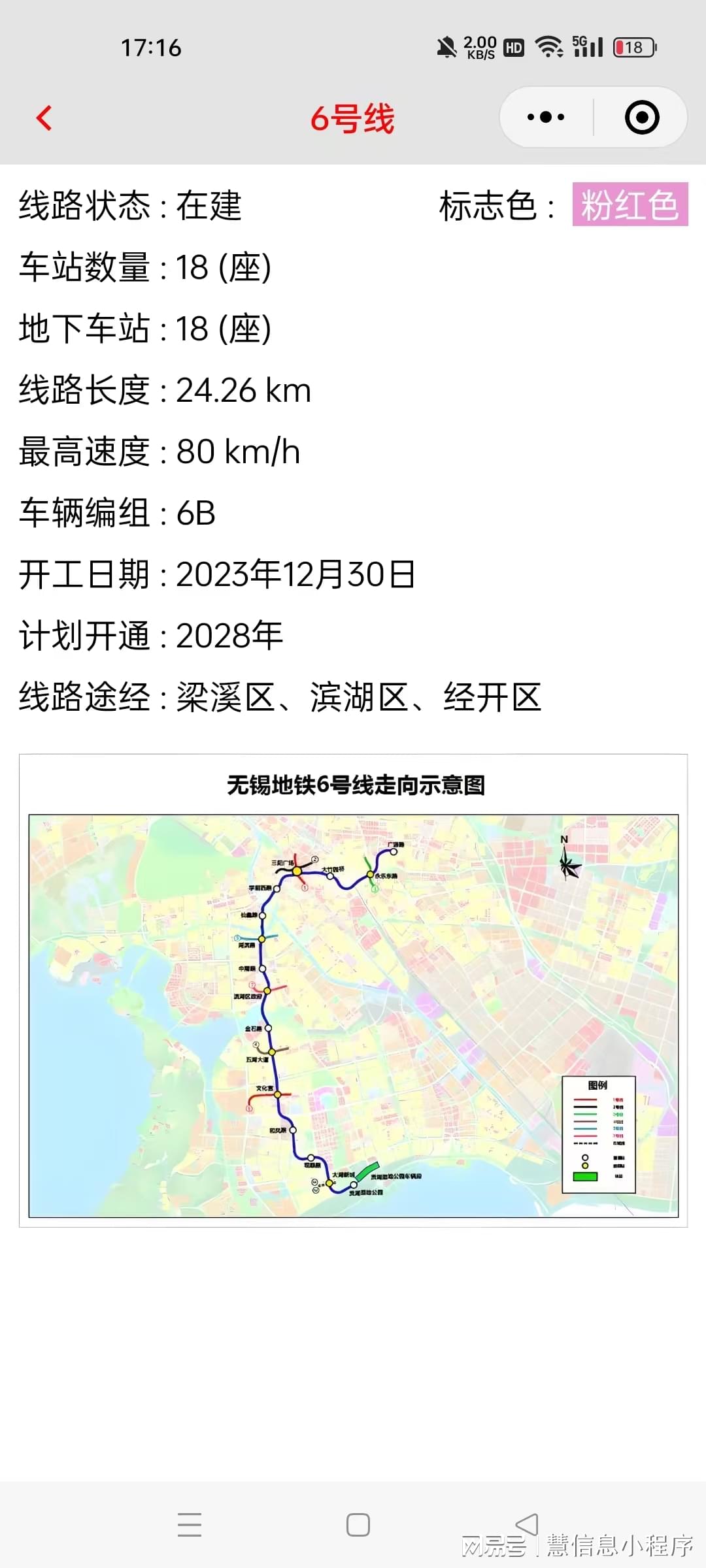
Task: Tap the system back triangle
Action: coord(527,1524)
